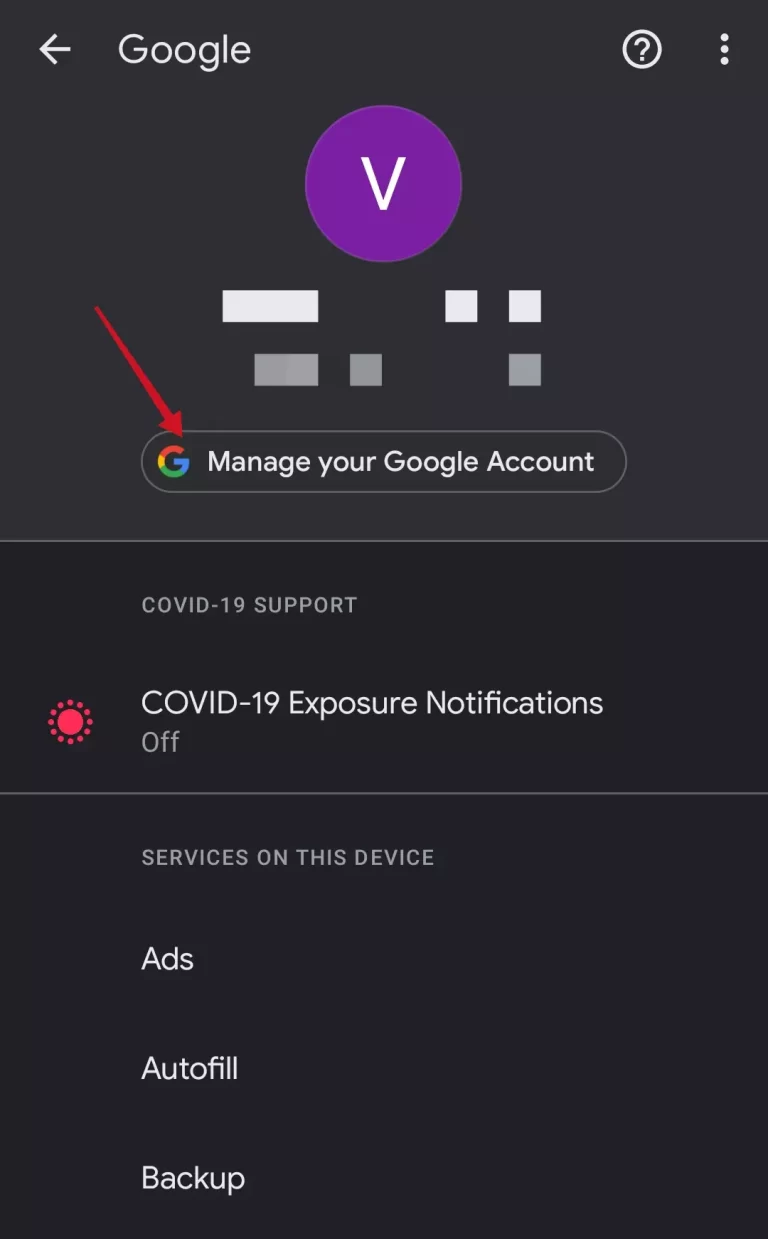Open the Ads settings row
This screenshot has width=768, height=1239.
pyautogui.click(x=384, y=959)
